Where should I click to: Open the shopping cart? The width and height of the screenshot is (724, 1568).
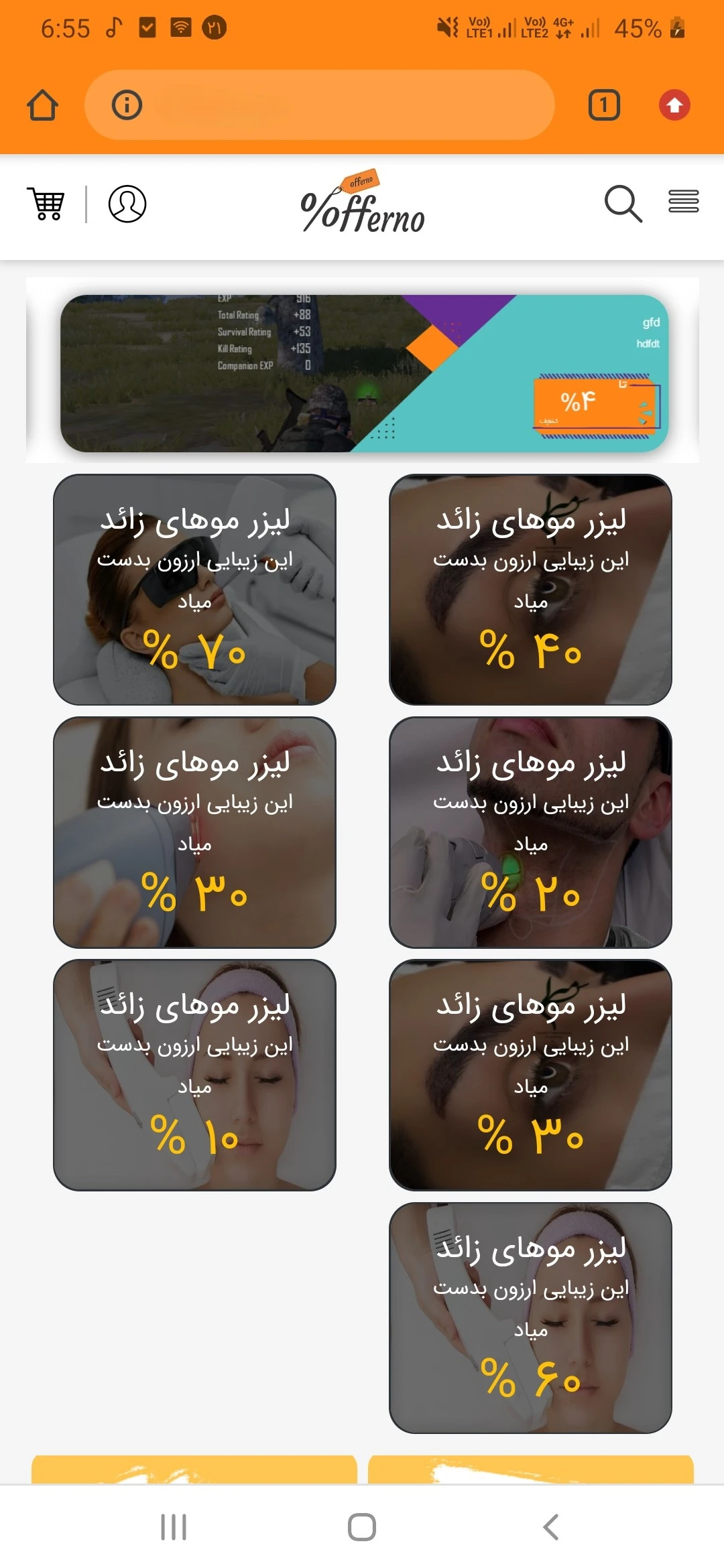point(46,203)
